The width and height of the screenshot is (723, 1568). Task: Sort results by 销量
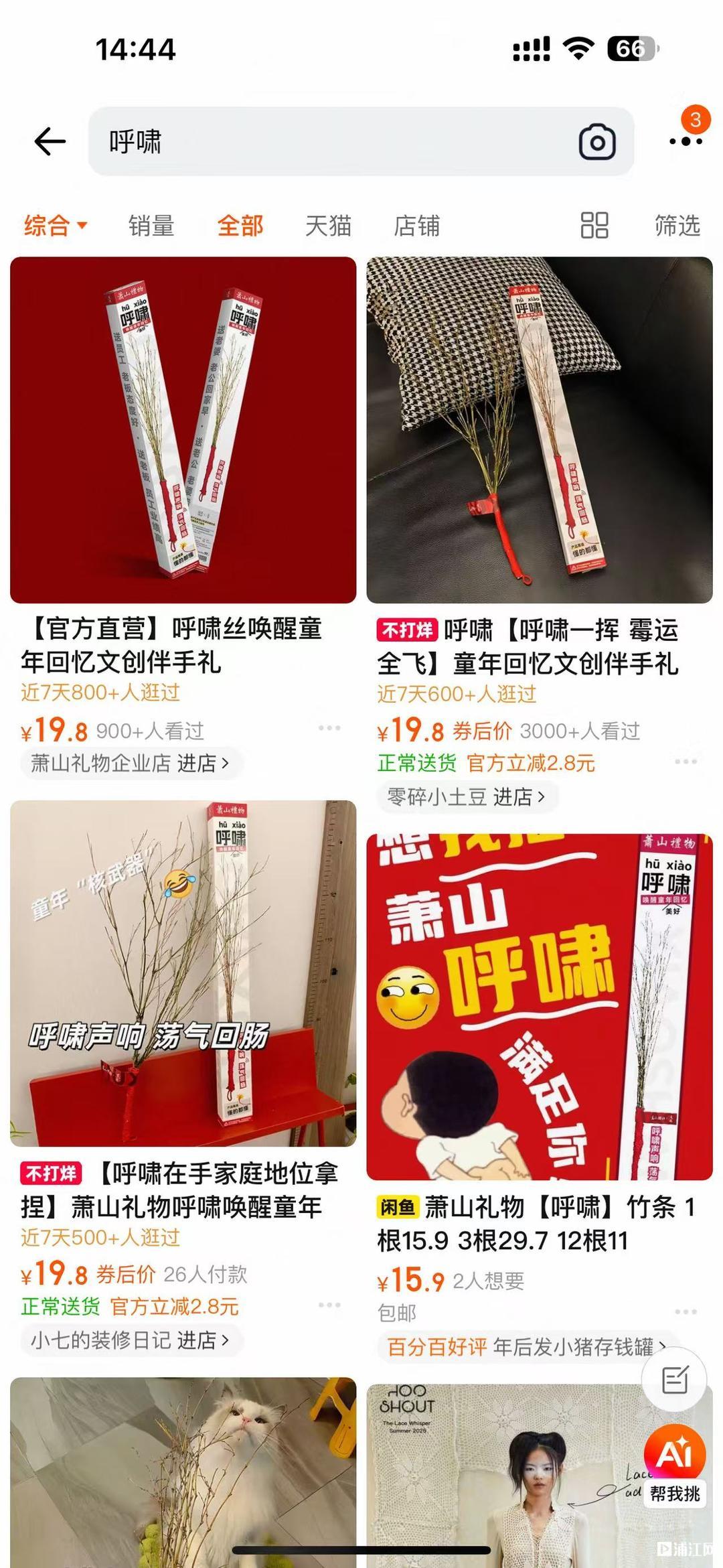tap(151, 226)
